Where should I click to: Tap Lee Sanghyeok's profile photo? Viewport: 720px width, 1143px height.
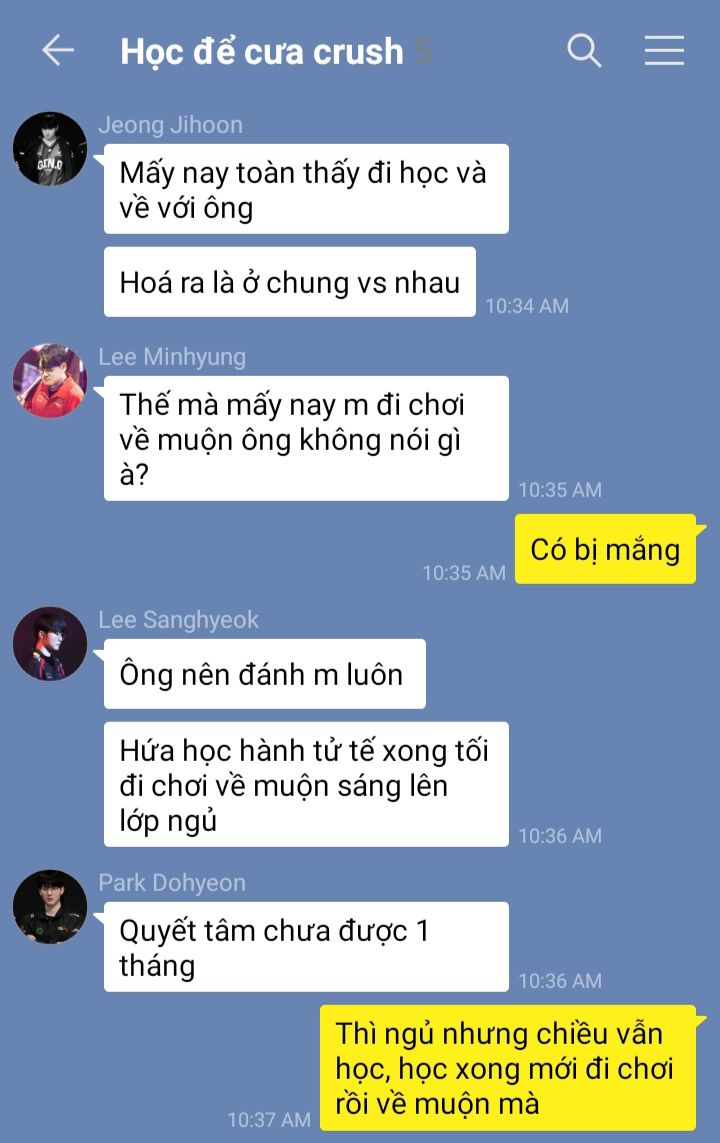point(50,644)
